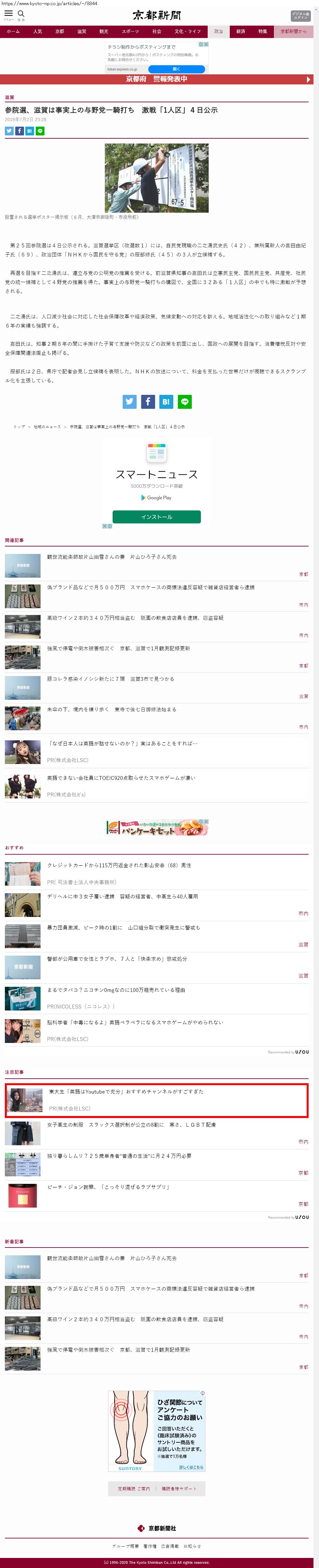Read the 高級ワイン theft article in 関連記事
The width and height of the screenshot is (319, 1568).
pos(135,618)
